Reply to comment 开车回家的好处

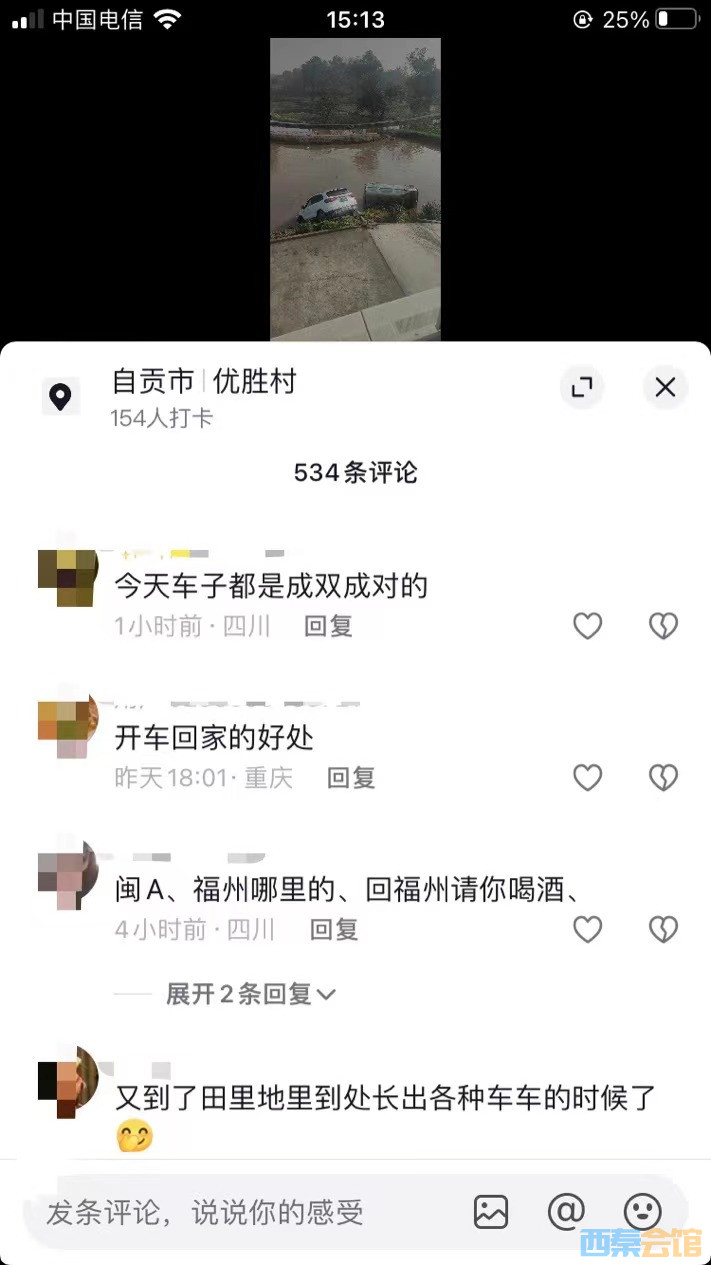click(x=351, y=777)
